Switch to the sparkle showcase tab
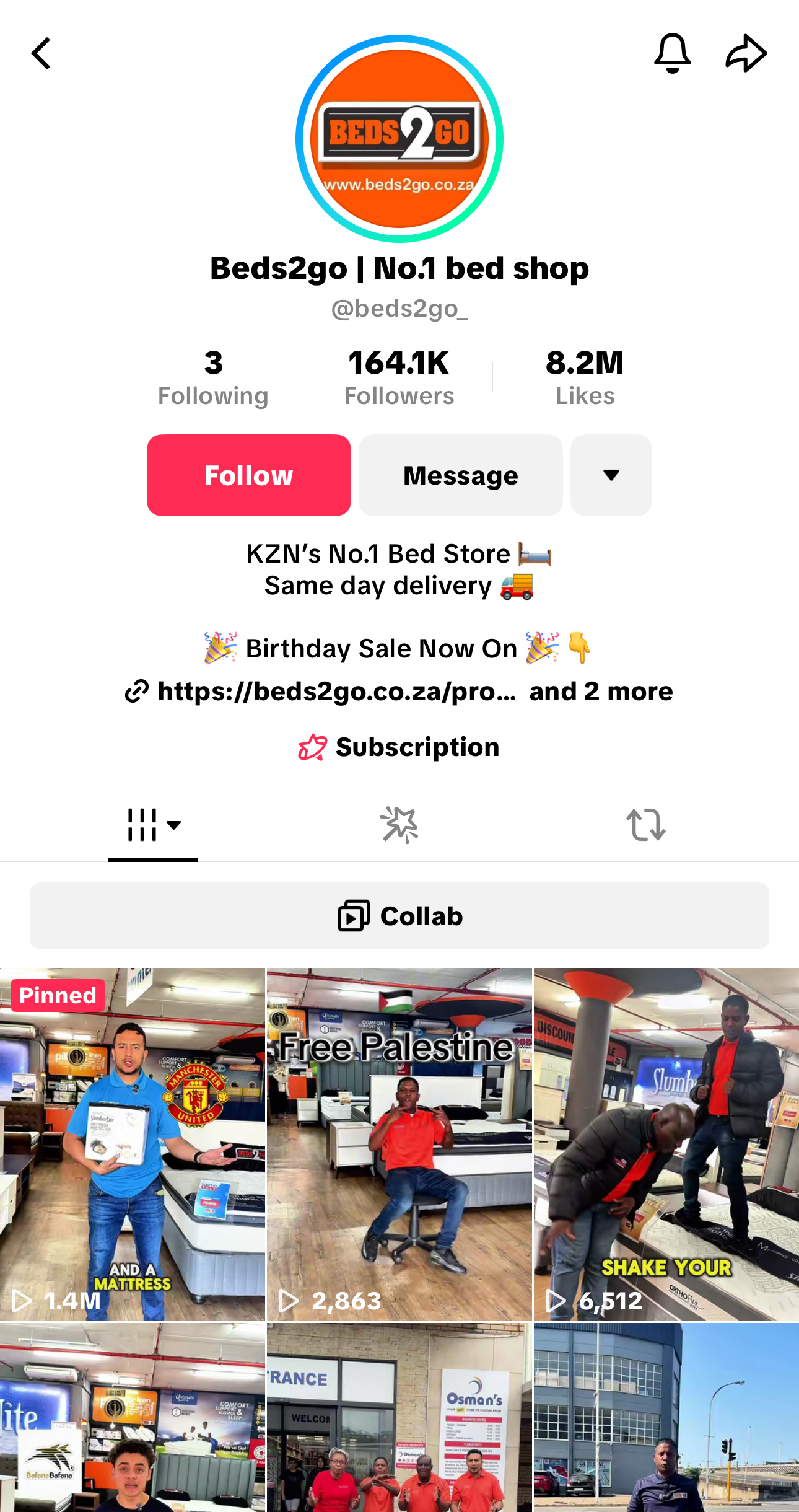Viewport: 799px width, 1512px height. [x=399, y=825]
